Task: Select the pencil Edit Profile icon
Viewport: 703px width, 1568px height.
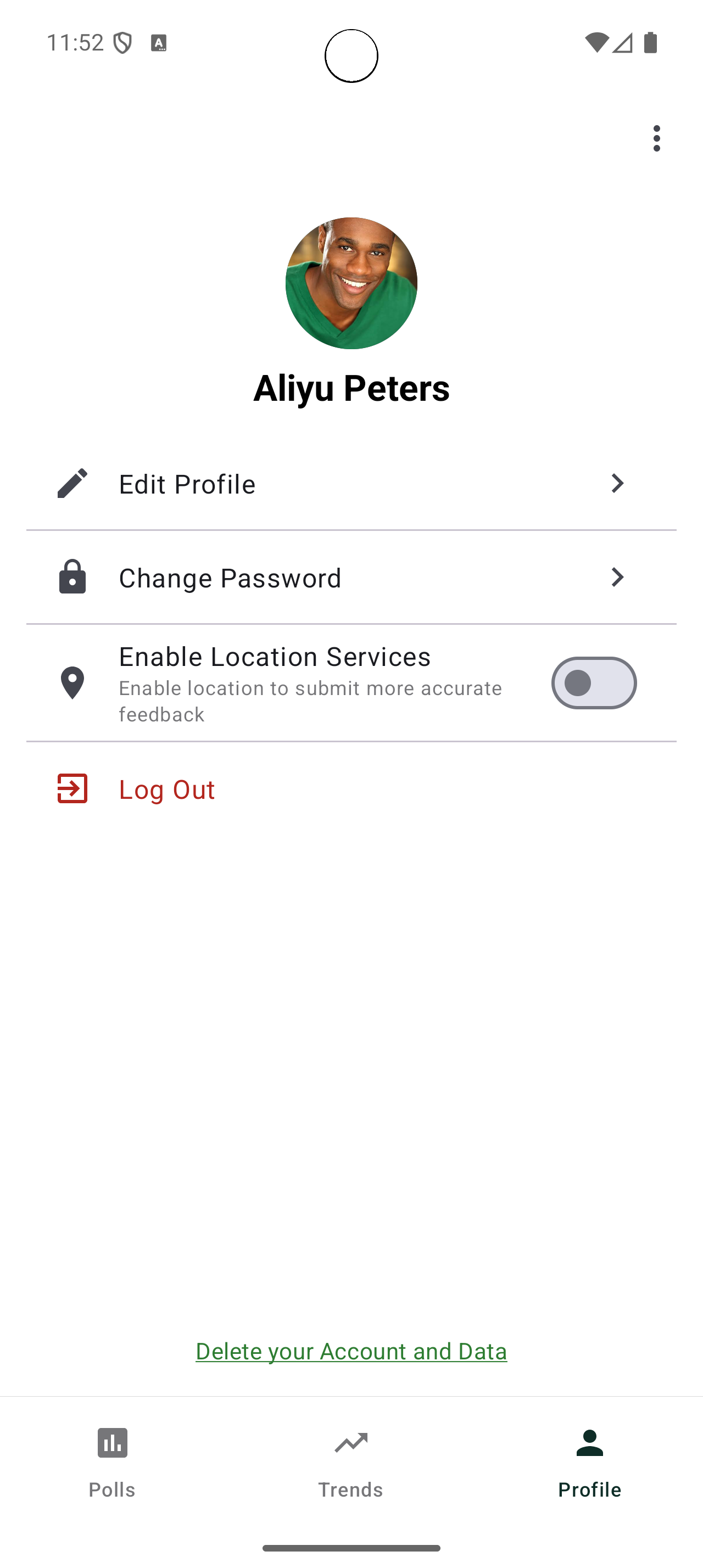Action: point(72,483)
